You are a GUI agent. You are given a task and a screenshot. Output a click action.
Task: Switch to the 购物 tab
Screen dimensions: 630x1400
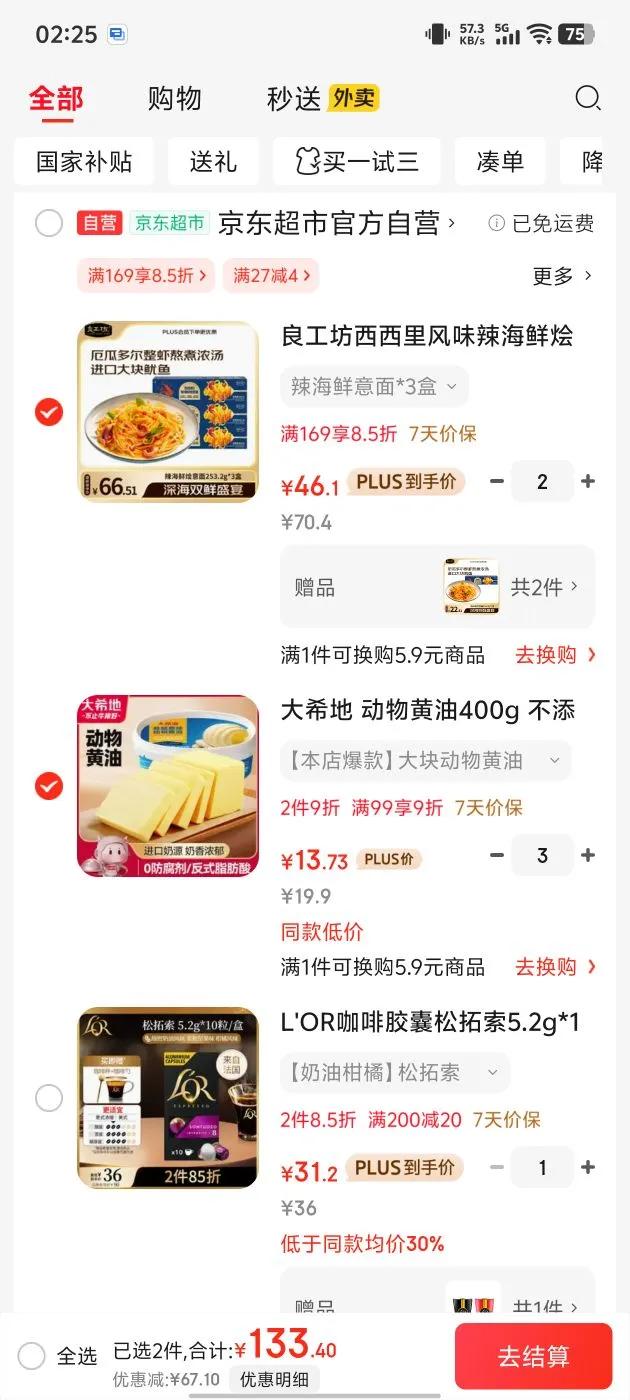click(x=174, y=99)
